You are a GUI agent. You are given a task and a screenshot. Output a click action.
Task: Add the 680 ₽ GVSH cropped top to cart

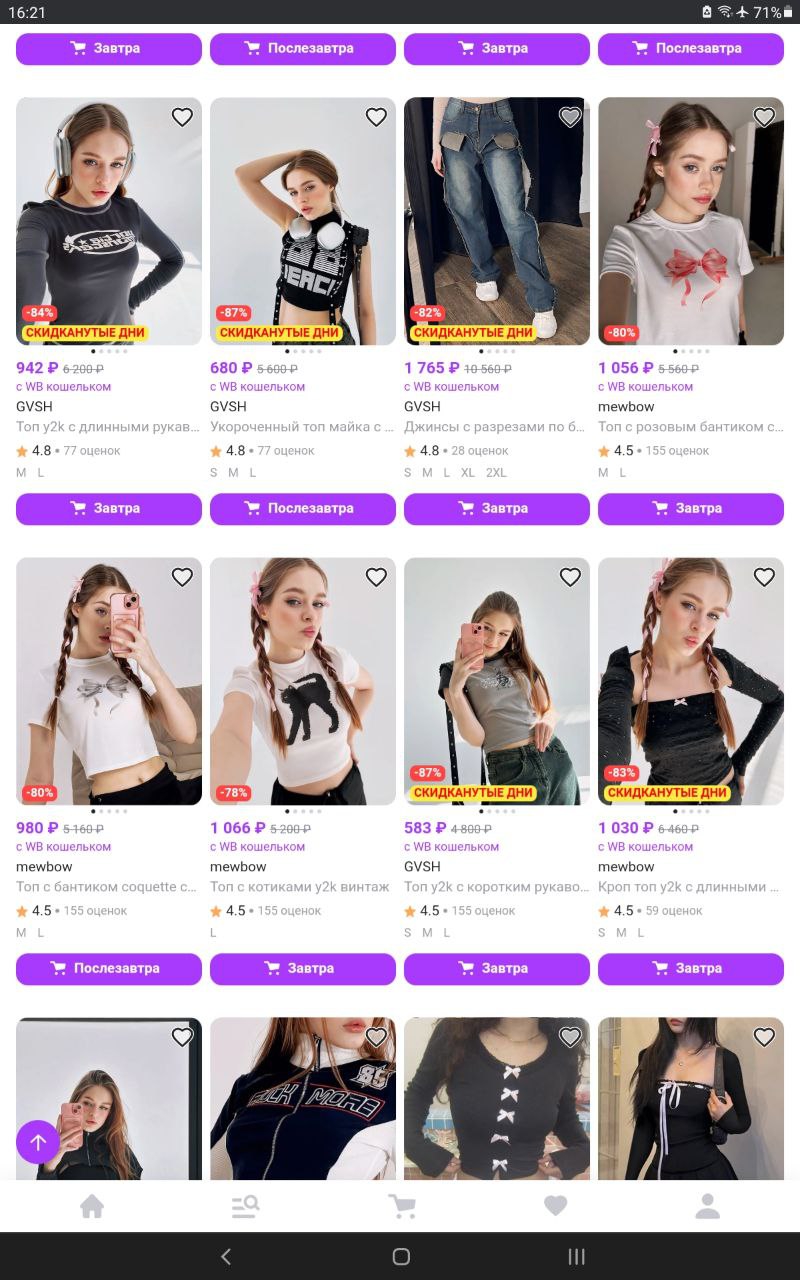[x=303, y=508]
